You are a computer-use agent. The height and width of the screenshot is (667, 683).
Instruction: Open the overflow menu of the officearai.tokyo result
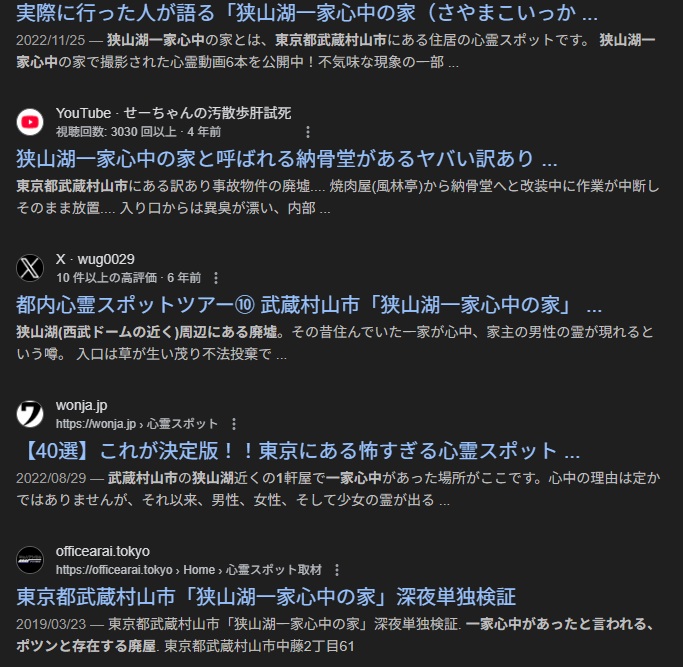[x=337, y=570]
